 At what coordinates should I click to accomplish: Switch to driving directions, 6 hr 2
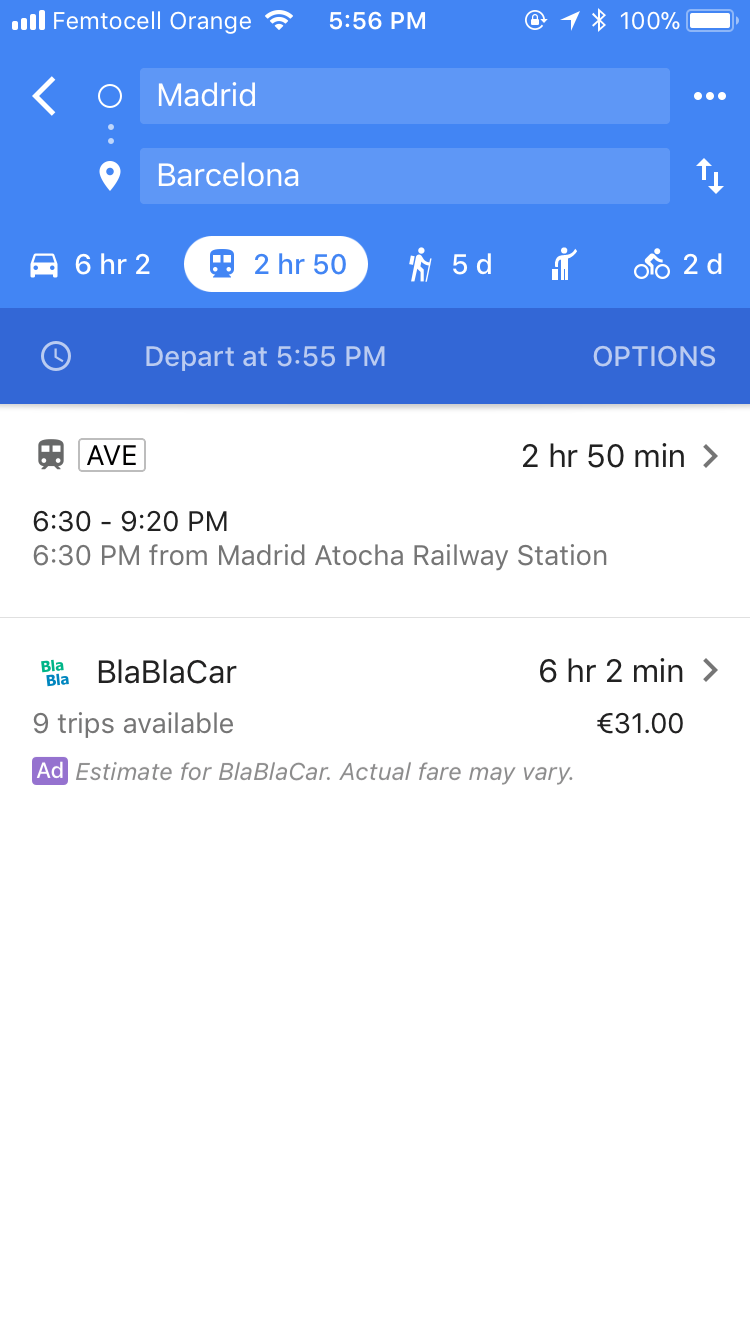[x=90, y=265]
